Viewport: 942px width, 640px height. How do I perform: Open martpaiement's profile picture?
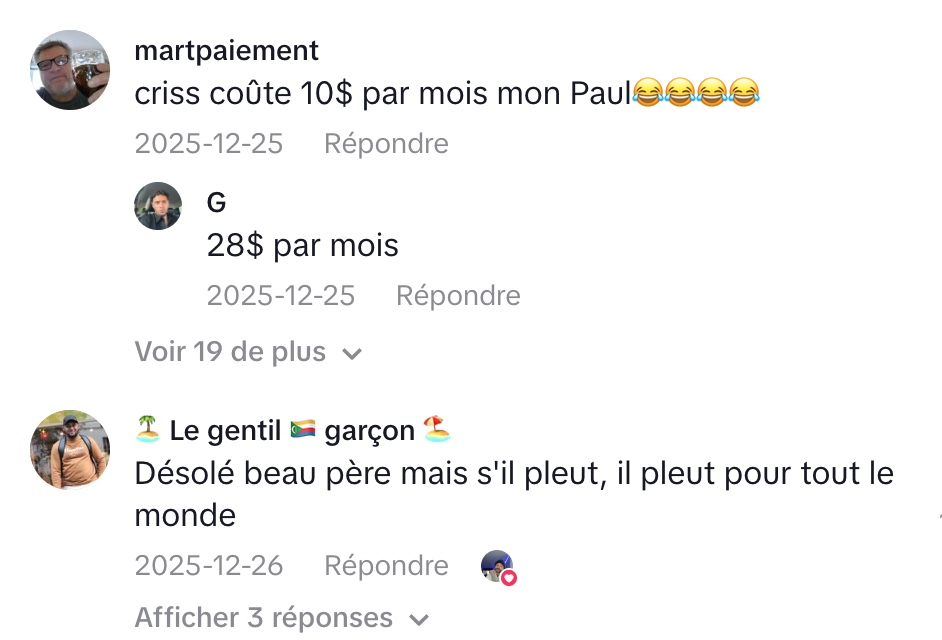pyautogui.click(x=69, y=70)
